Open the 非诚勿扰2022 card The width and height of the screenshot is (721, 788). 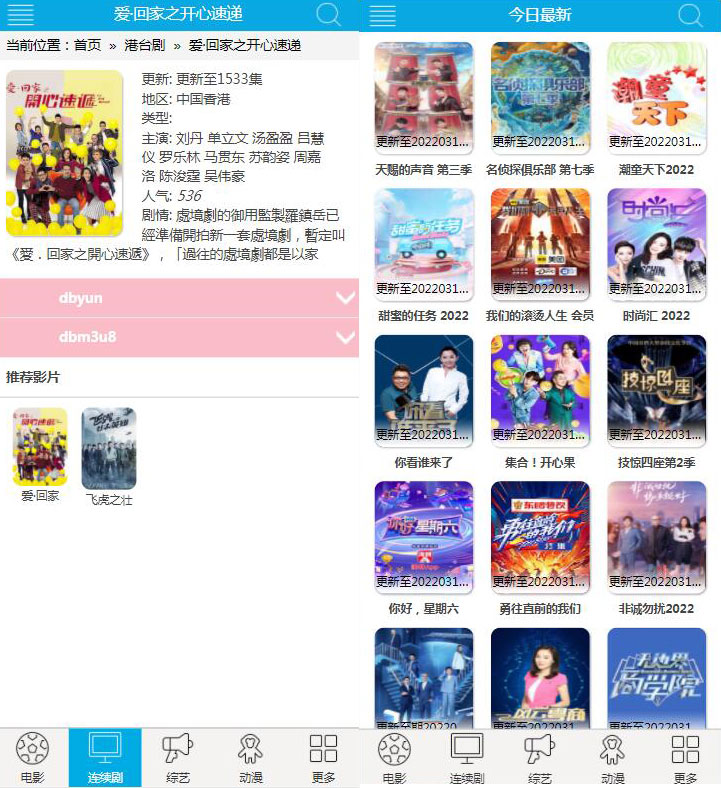tap(656, 537)
